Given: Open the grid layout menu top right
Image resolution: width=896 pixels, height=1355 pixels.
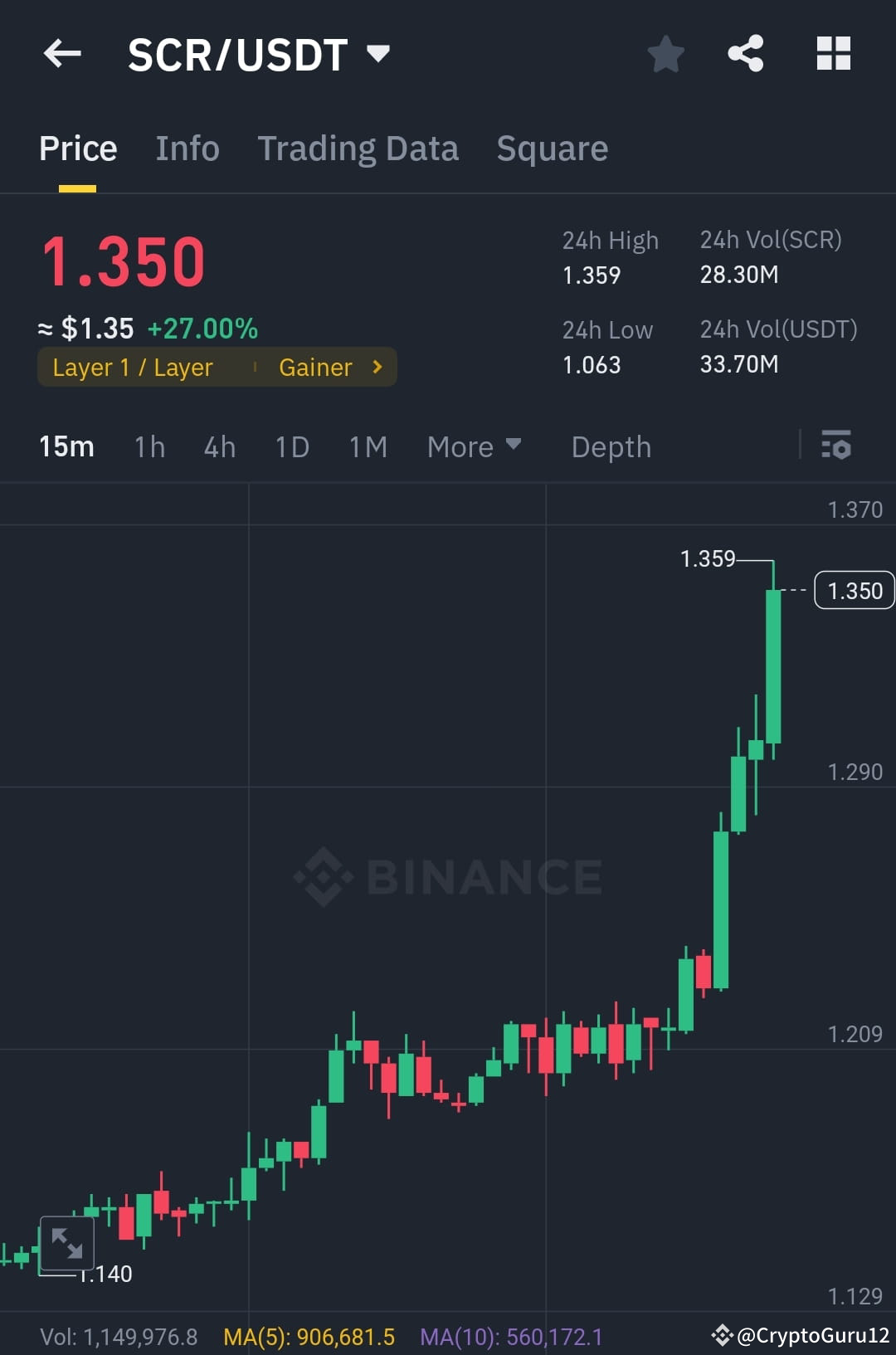Looking at the screenshot, I should (832, 53).
